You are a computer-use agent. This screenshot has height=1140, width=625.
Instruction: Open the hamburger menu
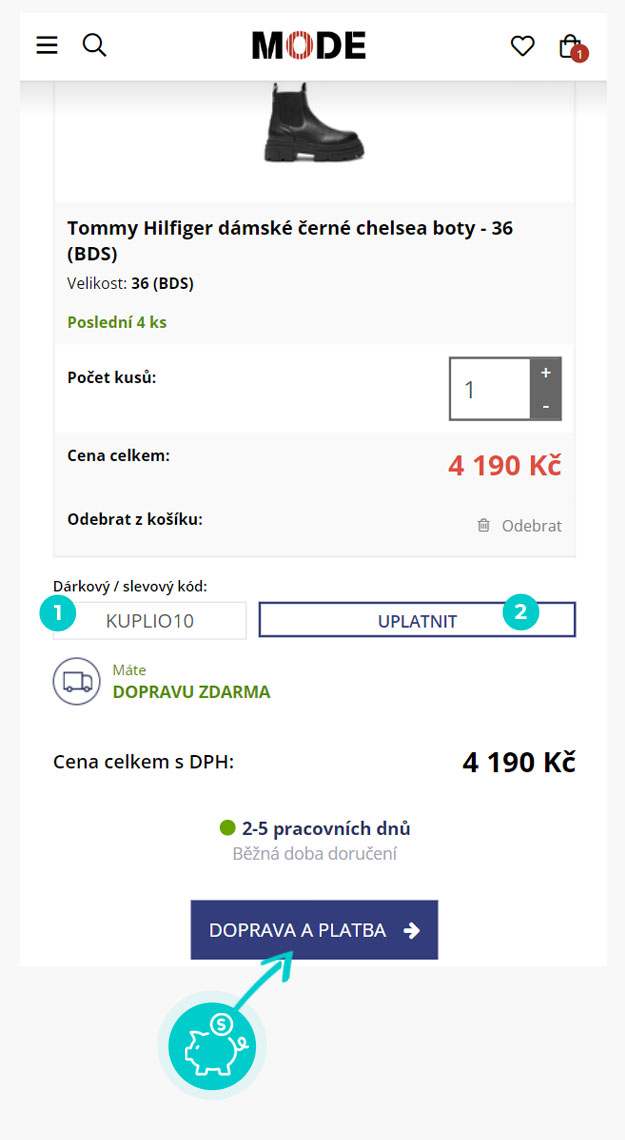pyautogui.click(x=47, y=46)
